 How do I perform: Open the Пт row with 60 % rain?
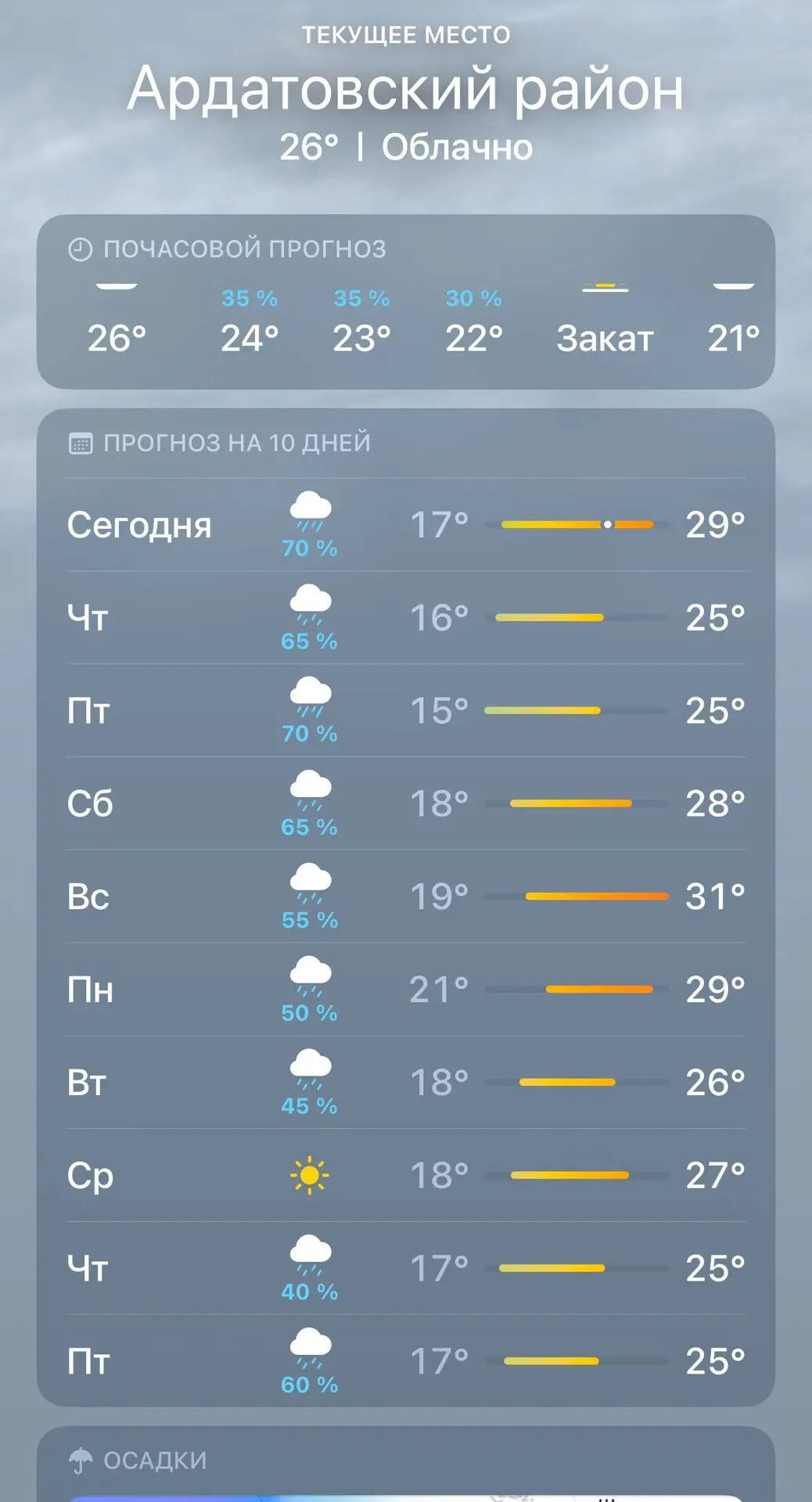[406, 1361]
